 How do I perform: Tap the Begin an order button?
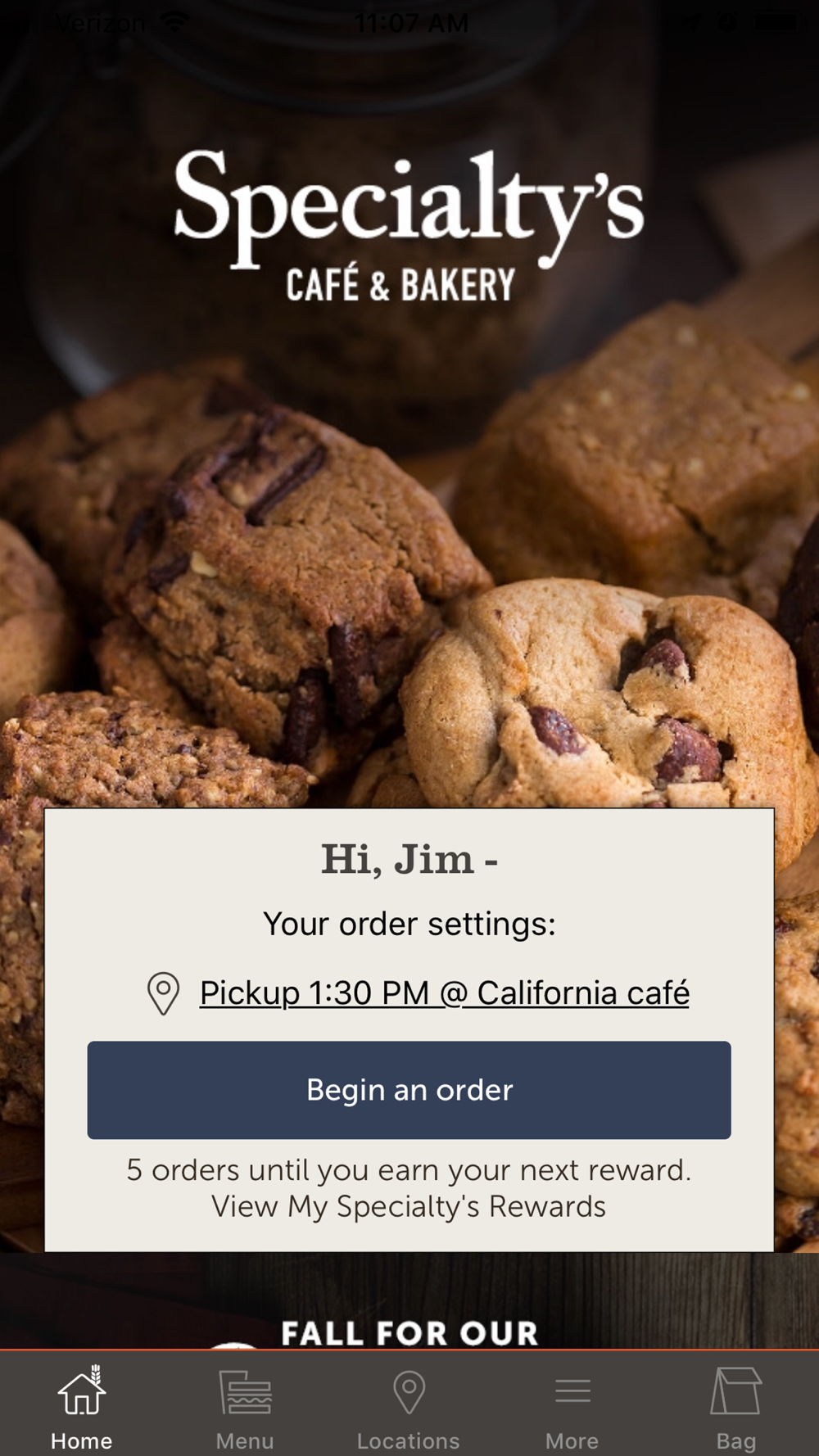[409, 1090]
